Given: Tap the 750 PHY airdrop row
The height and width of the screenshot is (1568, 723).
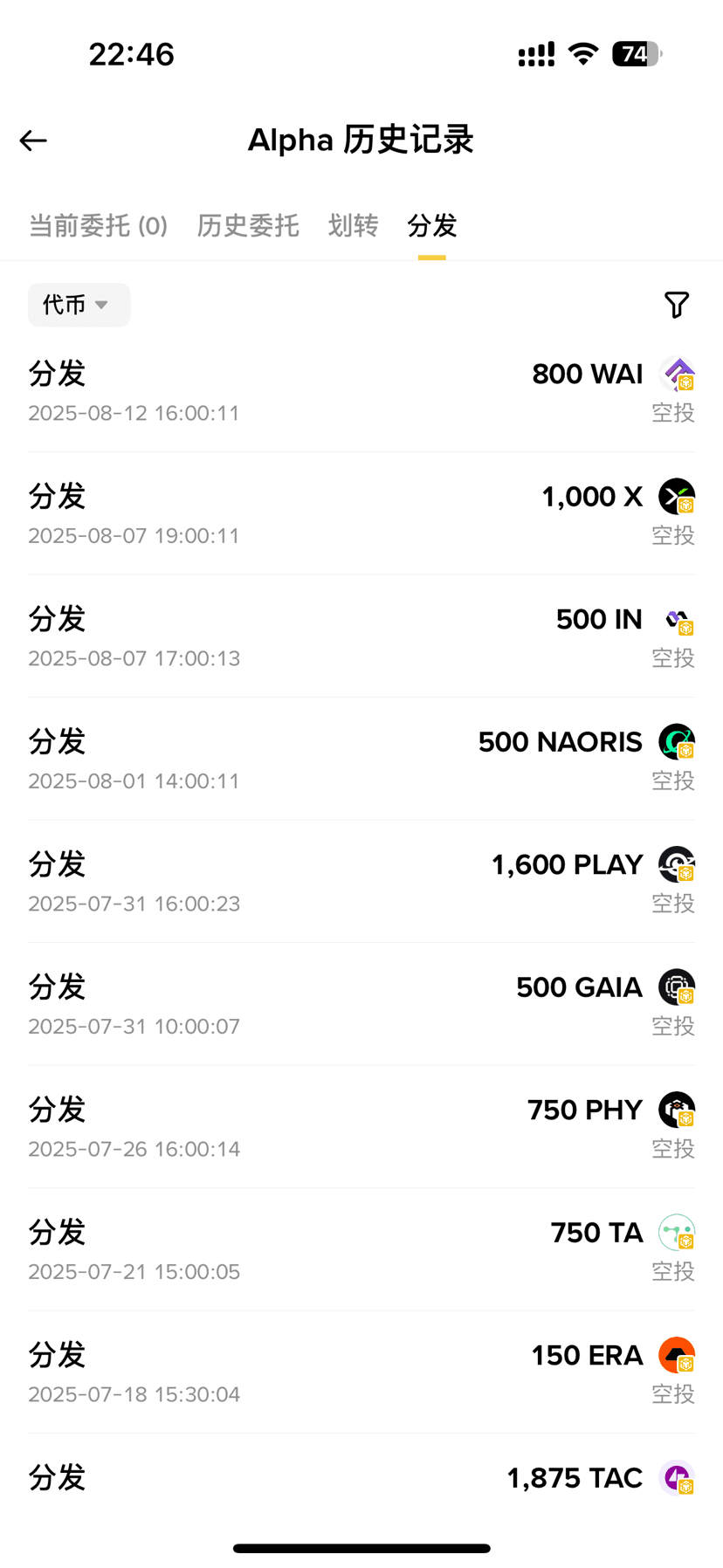Looking at the screenshot, I should coord(361,1127).
